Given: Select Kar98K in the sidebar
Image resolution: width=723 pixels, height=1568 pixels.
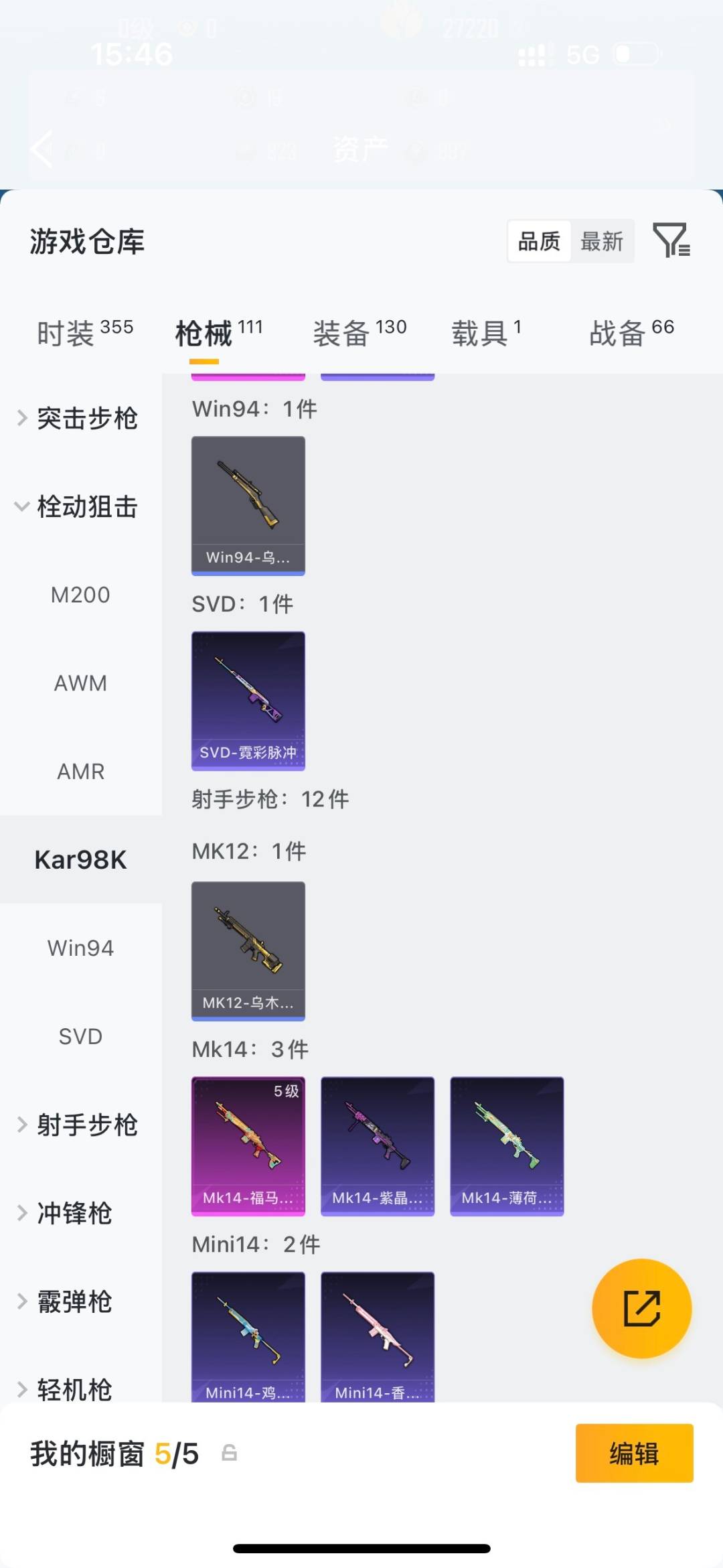Looking at the screenshot, I should coord(80,859).
